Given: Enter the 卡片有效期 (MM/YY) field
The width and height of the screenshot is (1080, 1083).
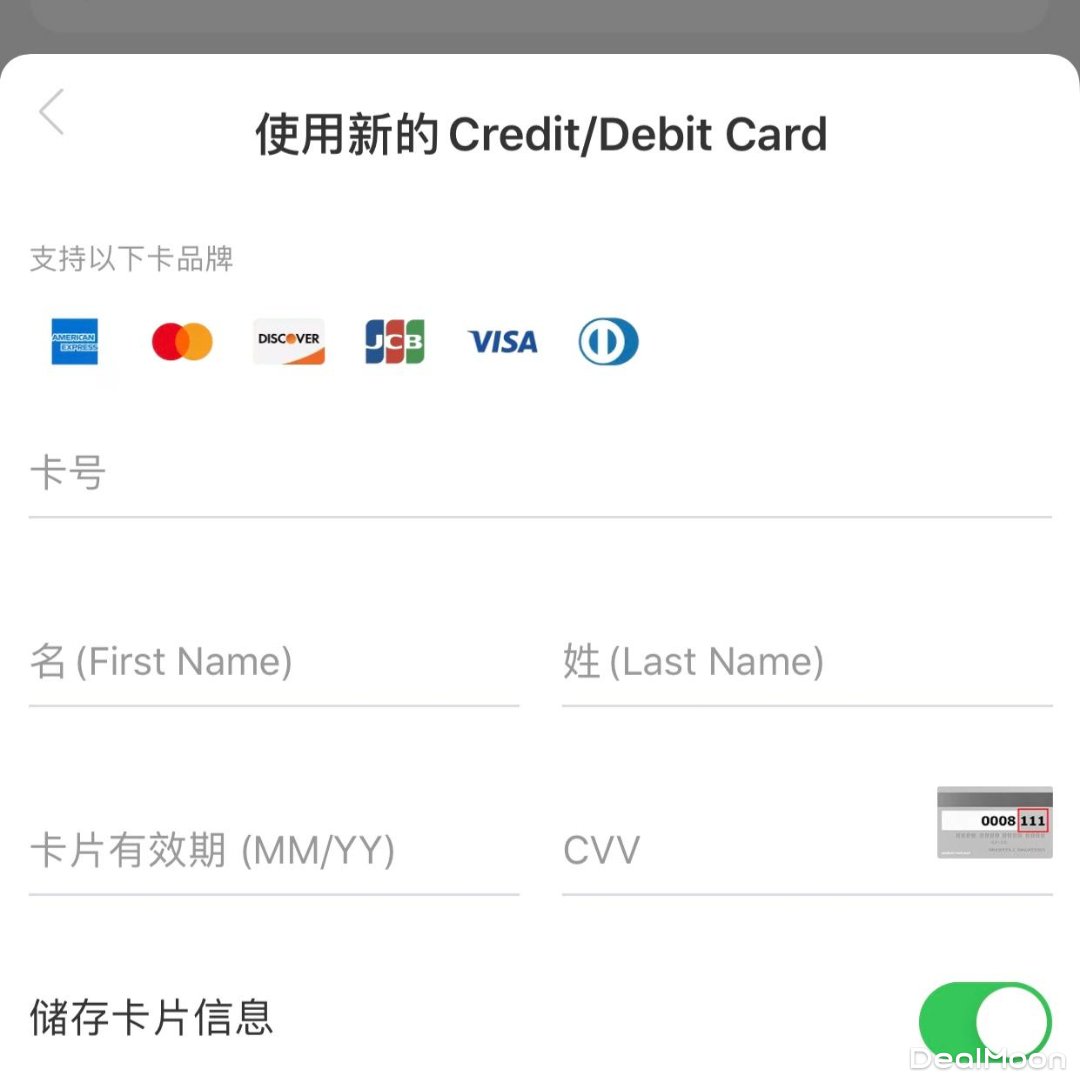Looking at the screenshot, I should (273, 851).
